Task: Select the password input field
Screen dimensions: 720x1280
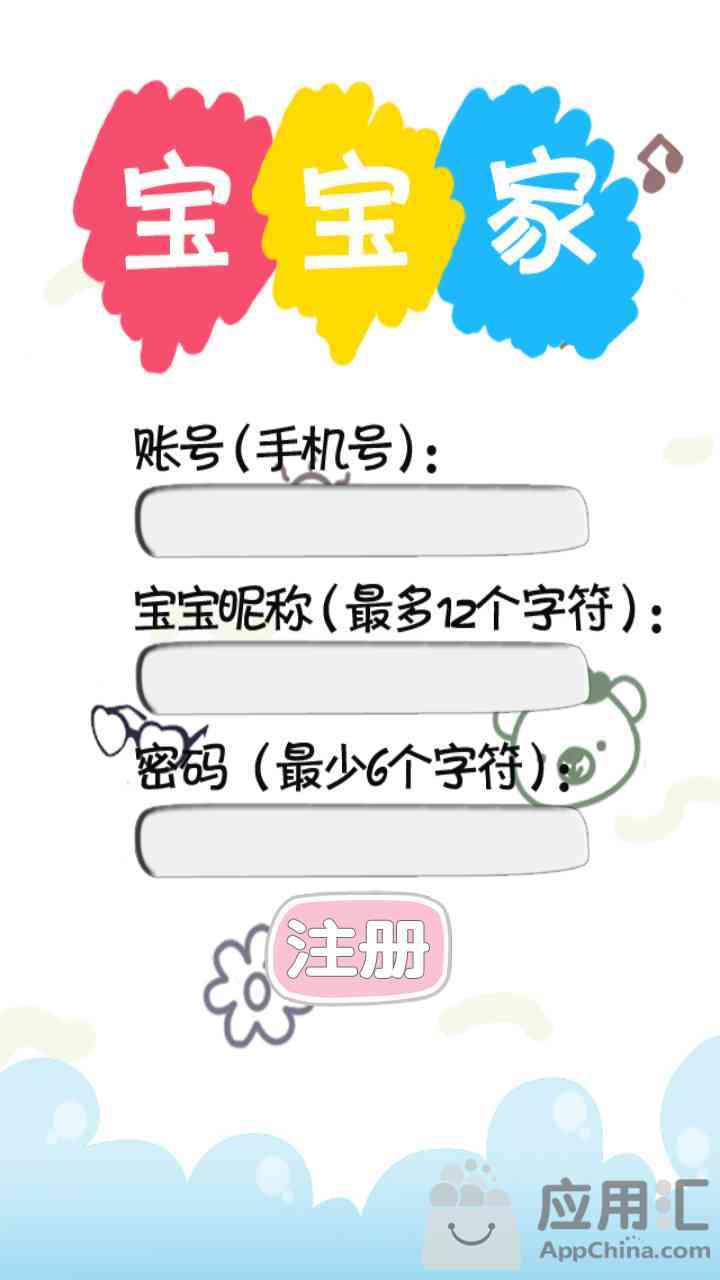Action: [x=362, y=839]
